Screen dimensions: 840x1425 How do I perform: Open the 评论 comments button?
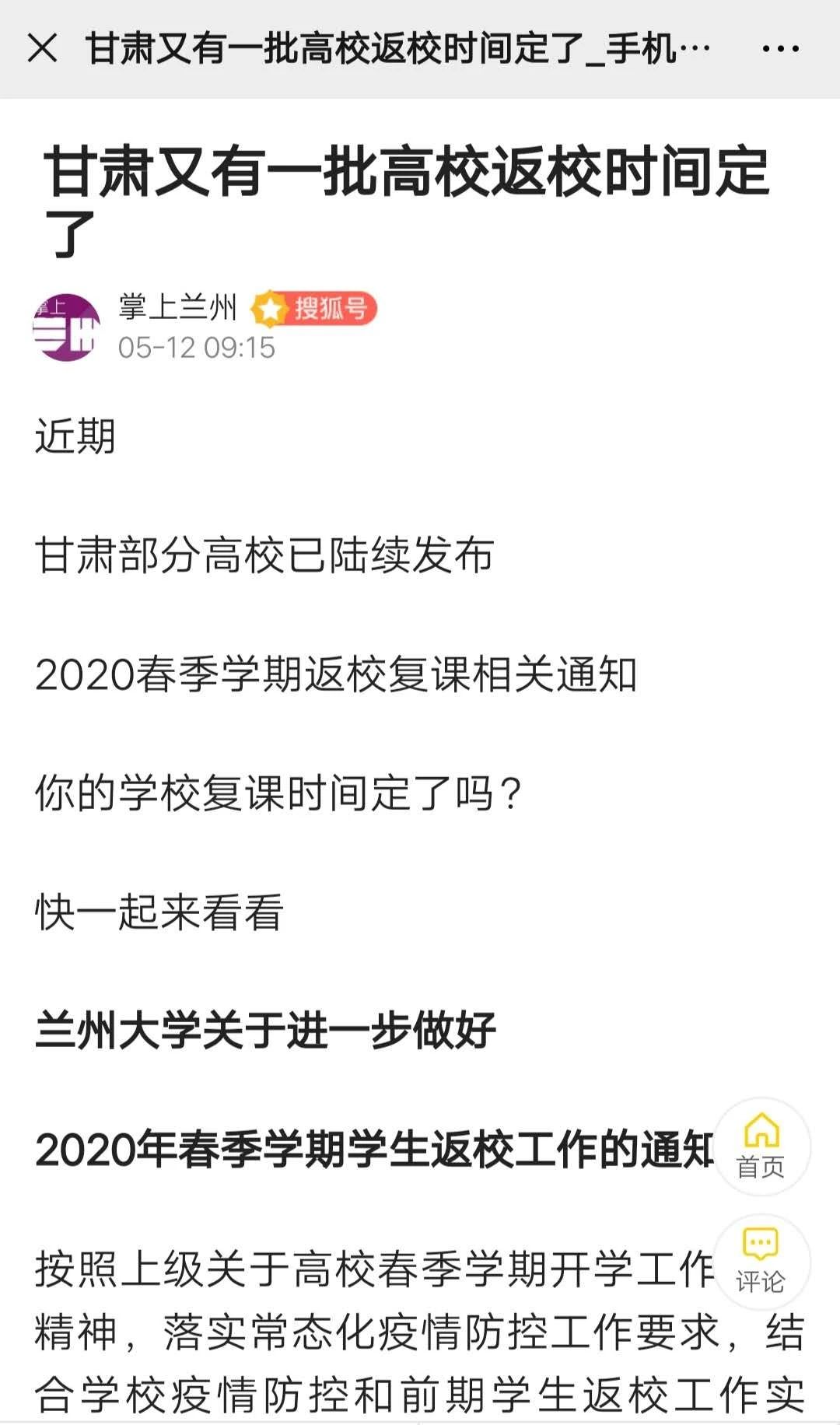[761, 1262]
